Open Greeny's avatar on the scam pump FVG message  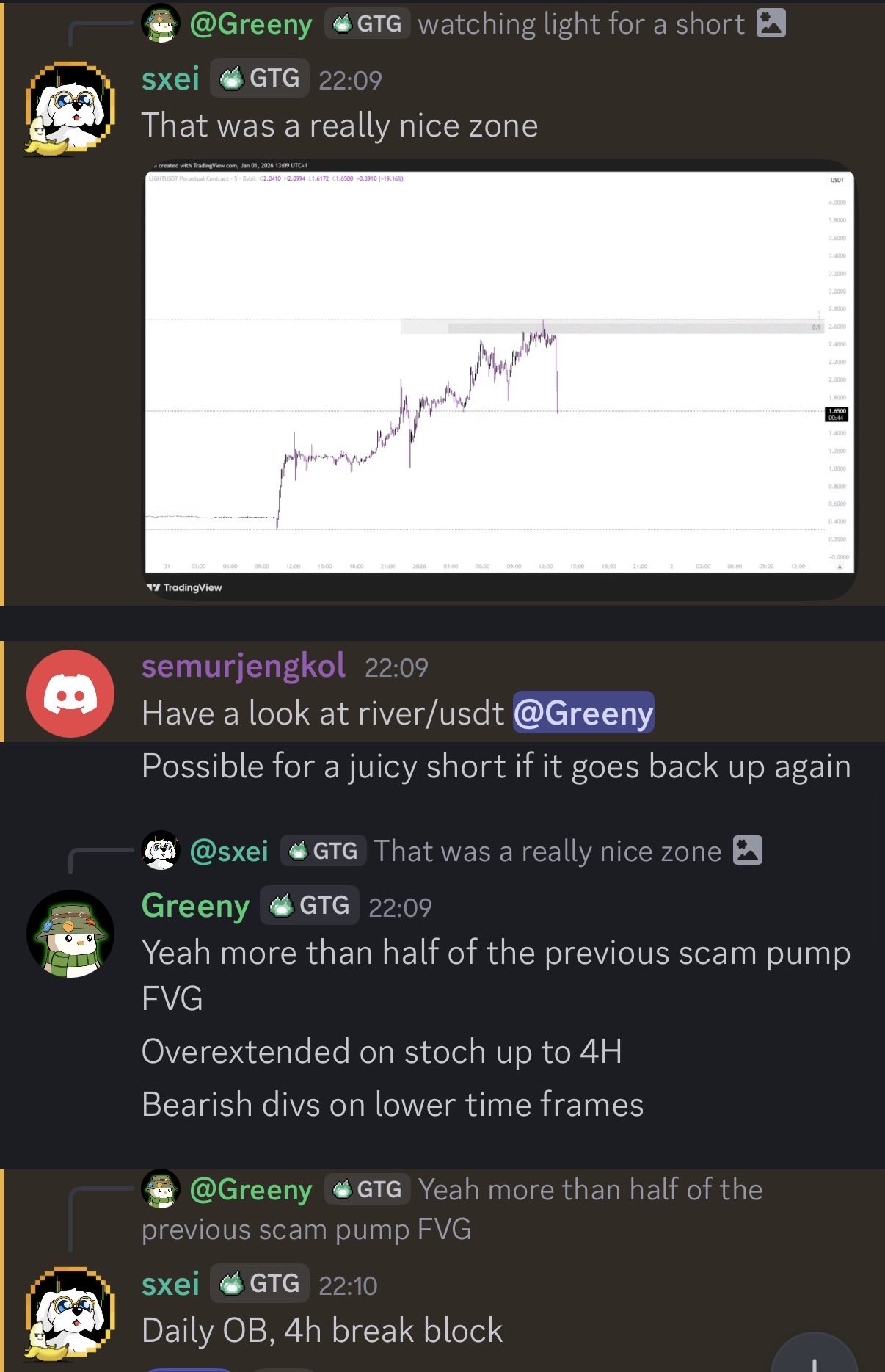pos(70,934)
